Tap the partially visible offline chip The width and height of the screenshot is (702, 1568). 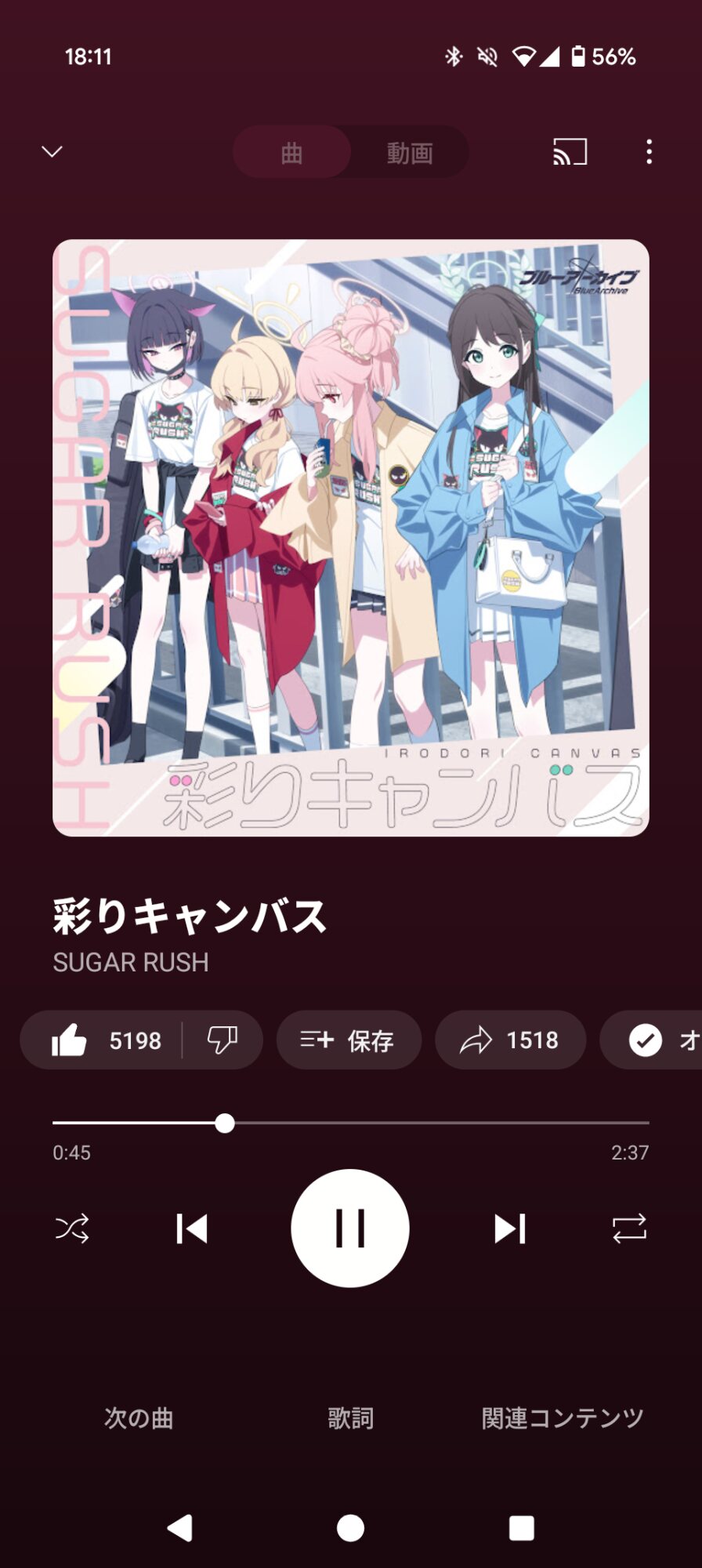click(x=651, y=1040)
